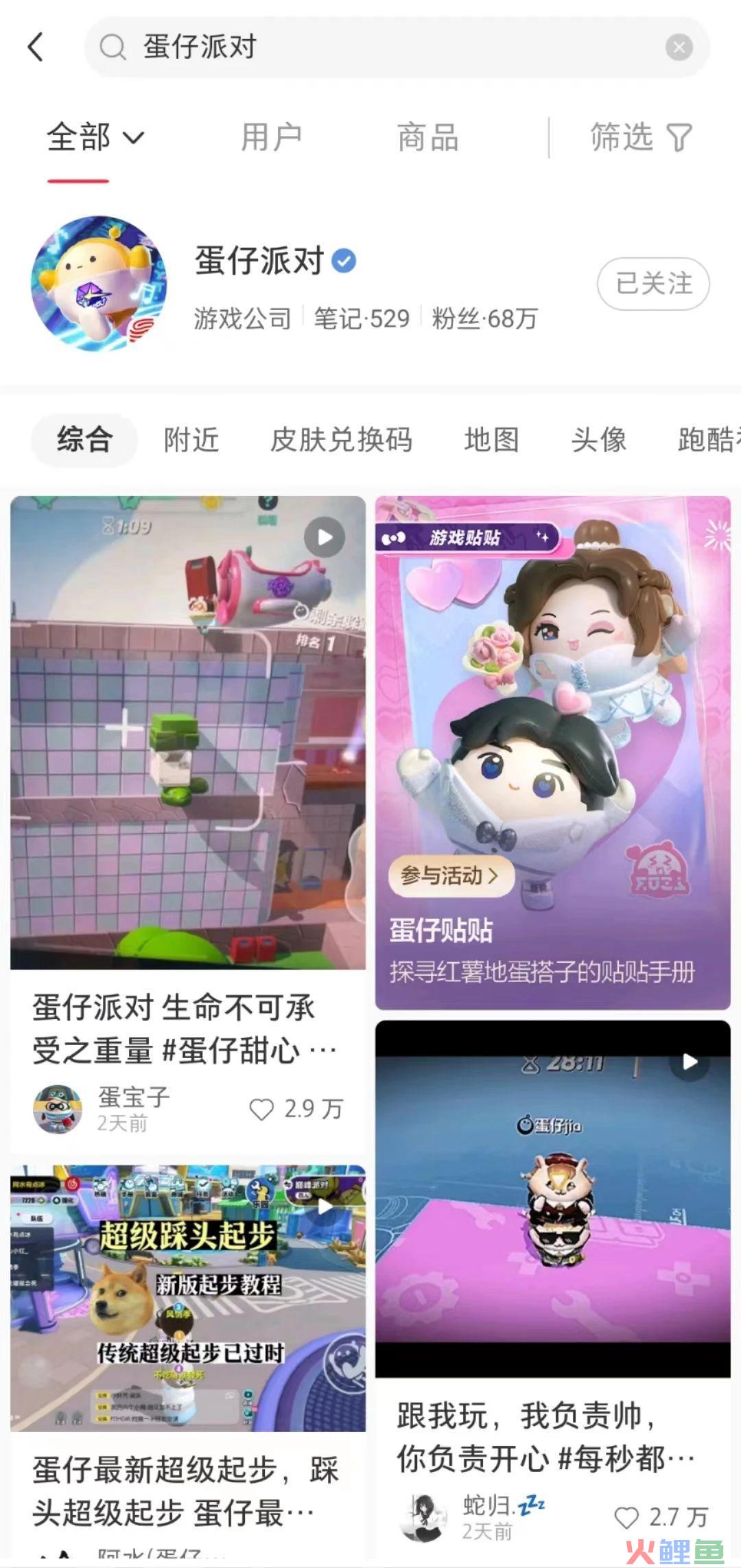
Task: Switch to the 商品 tab
Action: (x=427, y=137)
